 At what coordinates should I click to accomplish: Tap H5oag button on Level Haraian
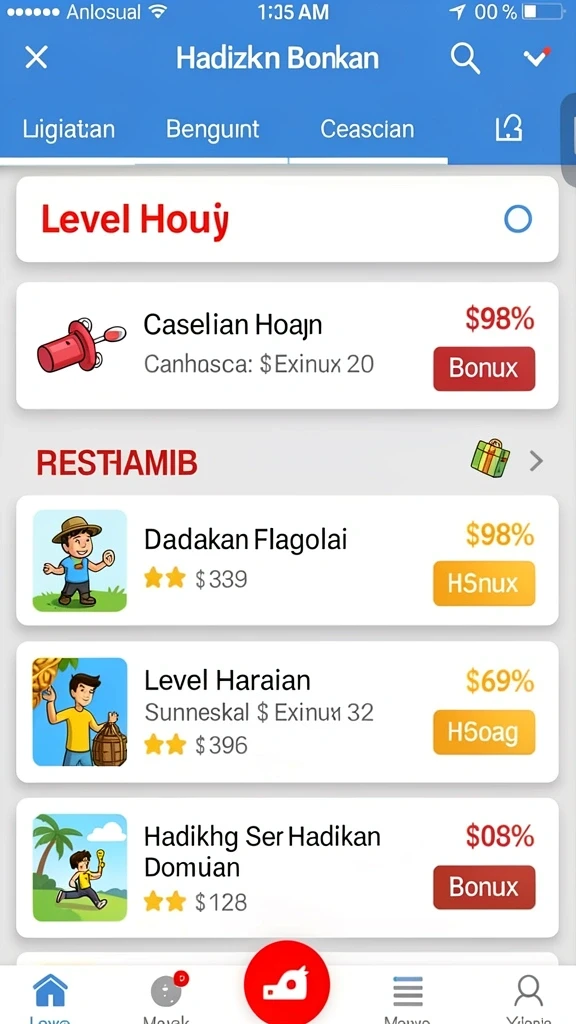[x=484, y=732]
